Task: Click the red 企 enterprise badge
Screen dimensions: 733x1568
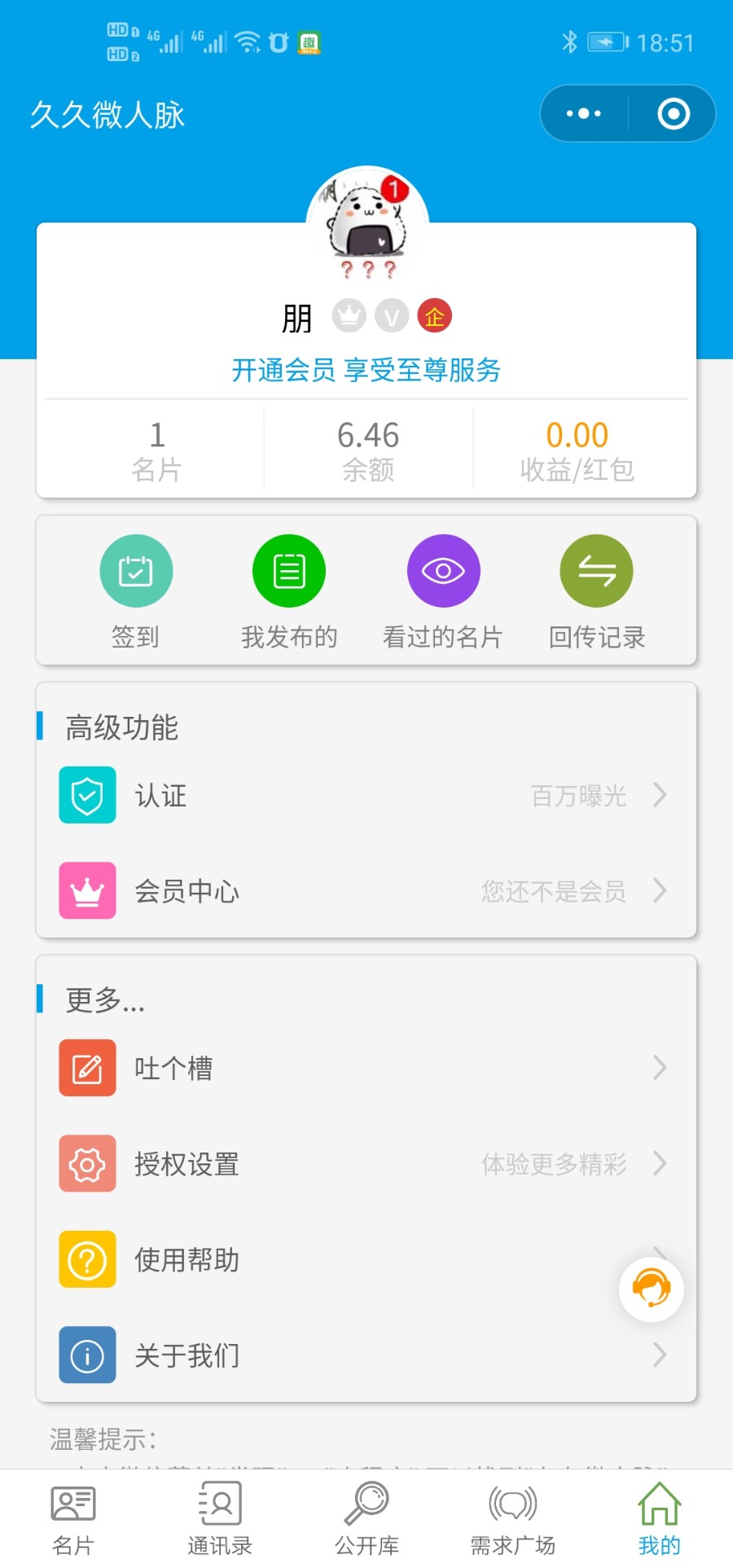Action: [435, 316]
